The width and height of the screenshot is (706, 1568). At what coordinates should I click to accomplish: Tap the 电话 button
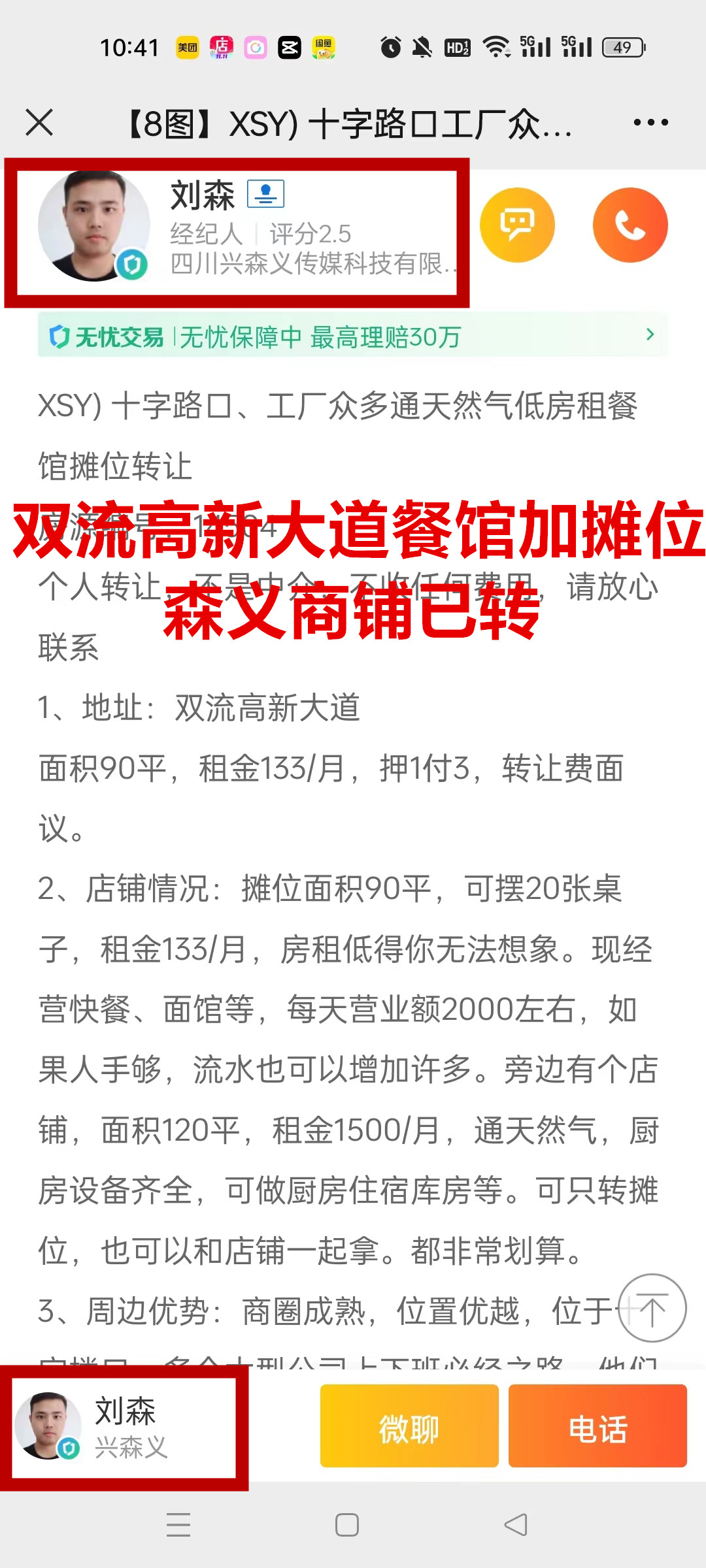(x=597, y=1428)
